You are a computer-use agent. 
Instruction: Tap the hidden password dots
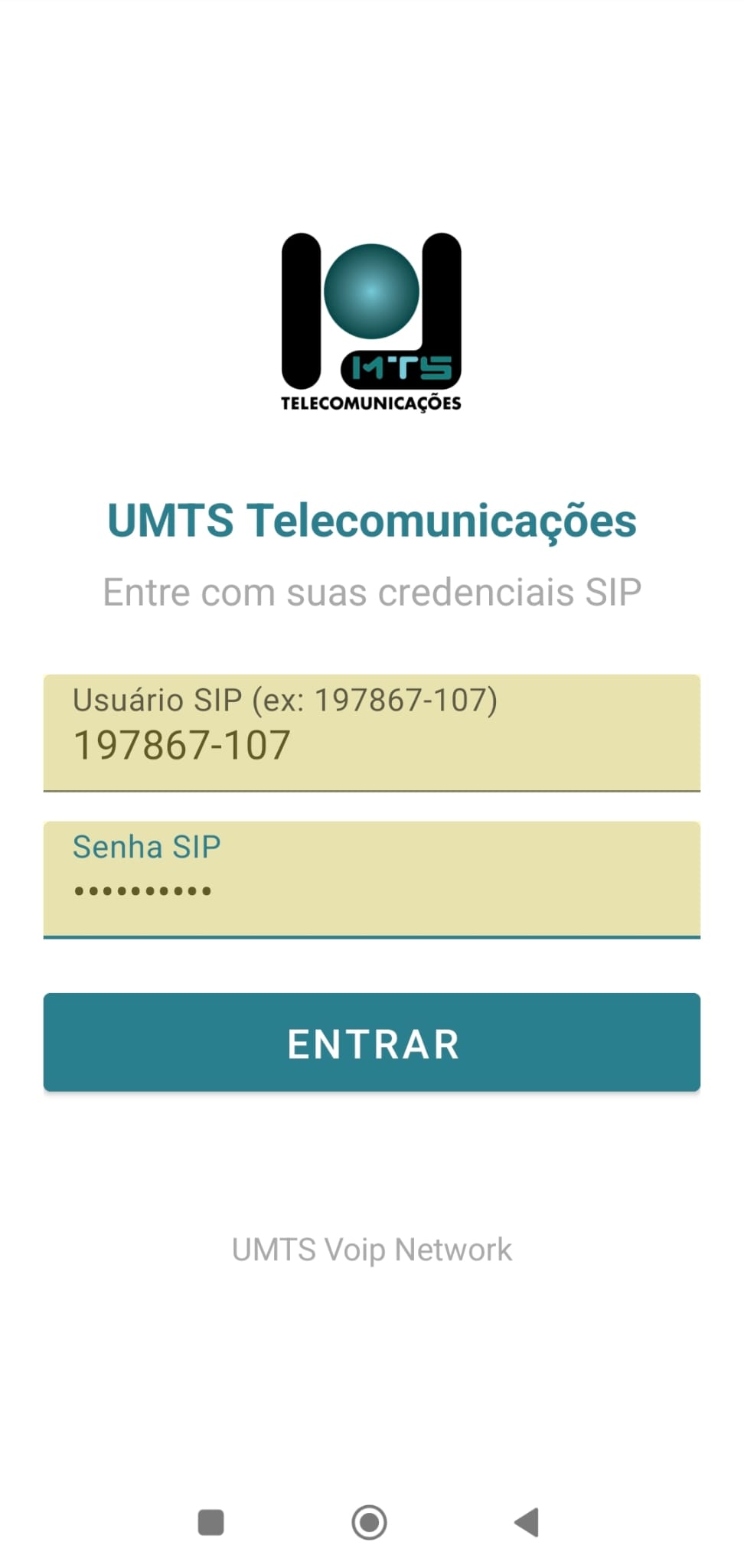pyautogui.click(x=142, y=890)
